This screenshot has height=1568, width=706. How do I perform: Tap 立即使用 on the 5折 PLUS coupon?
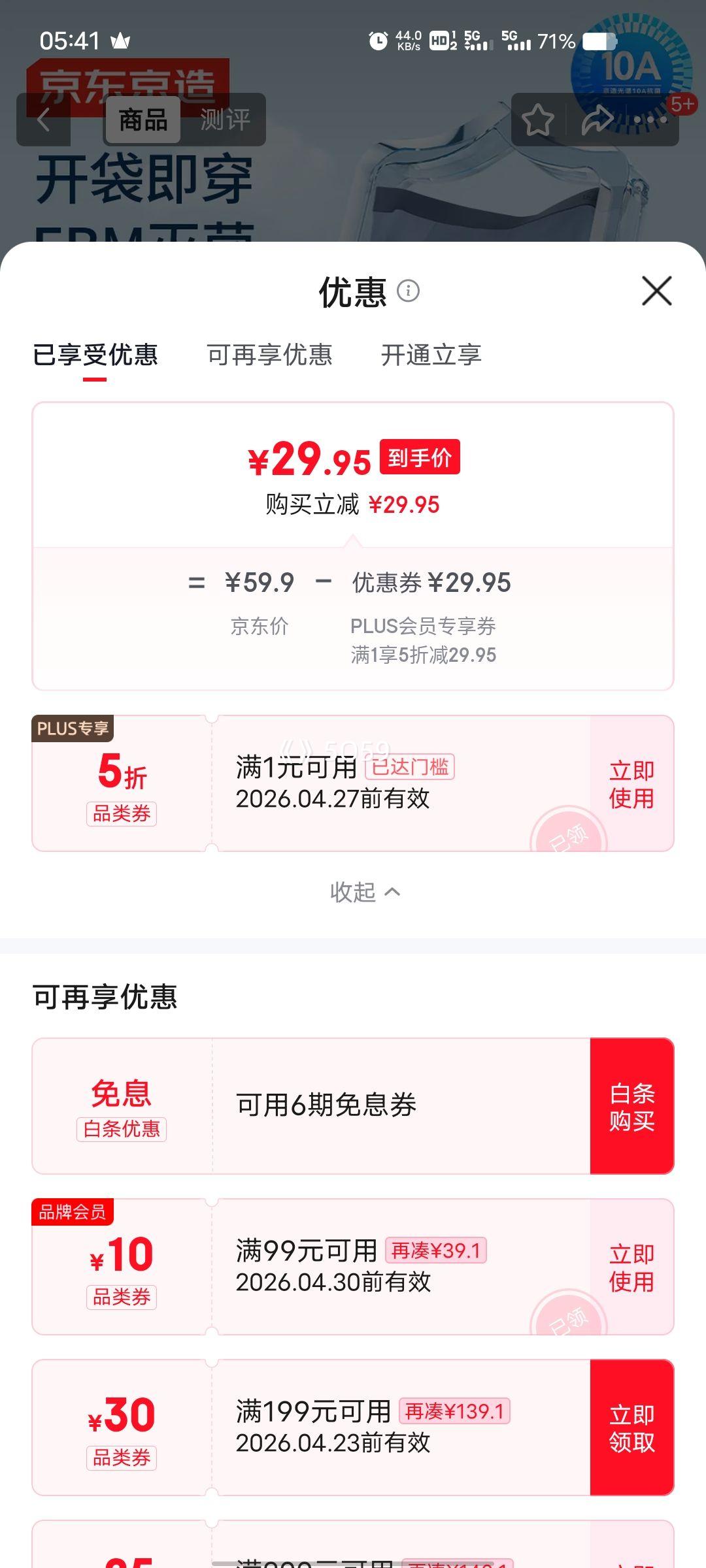pyautogui.click(x=631, y=784)
